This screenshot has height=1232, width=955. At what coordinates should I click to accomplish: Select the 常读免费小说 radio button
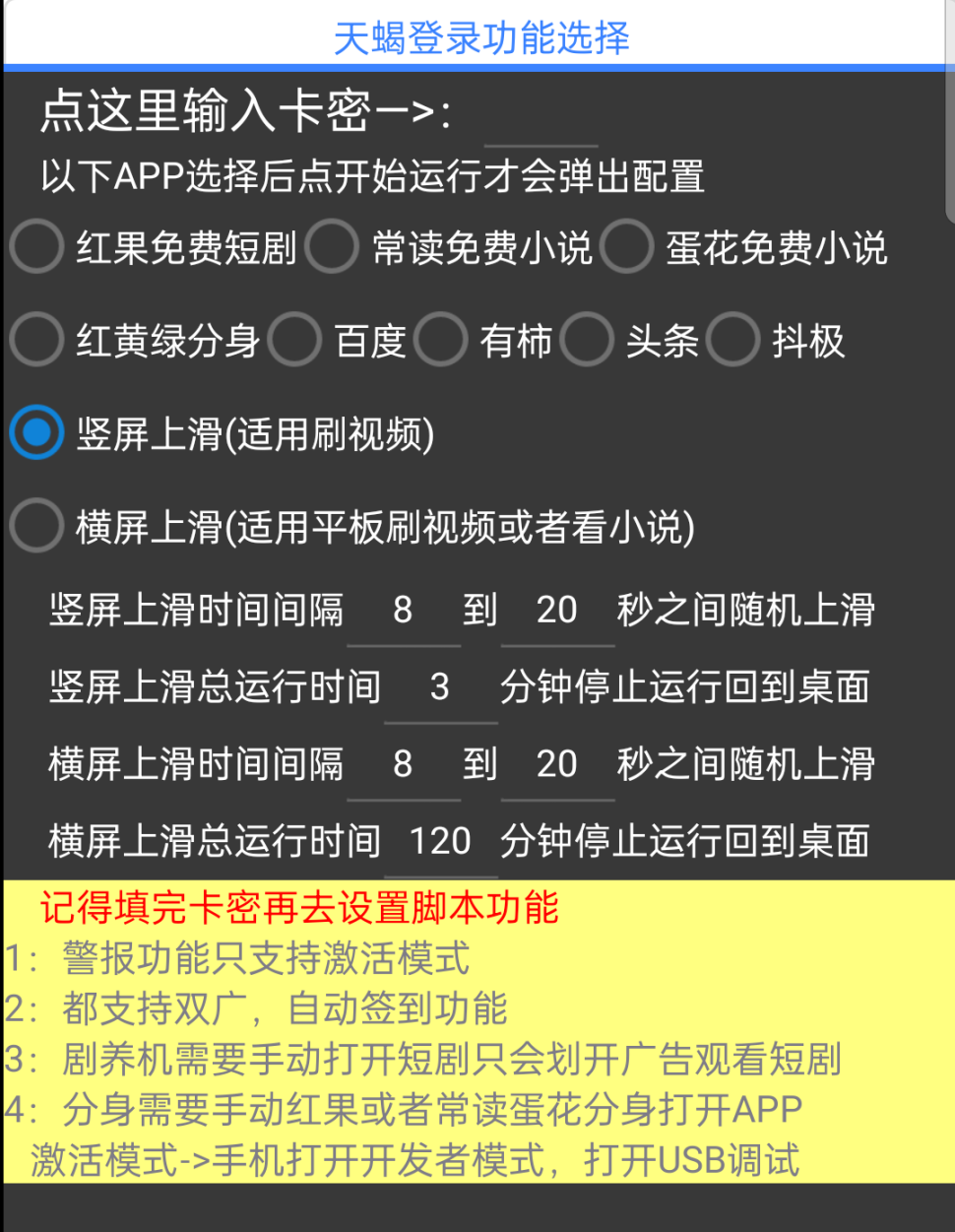(333, 248)
